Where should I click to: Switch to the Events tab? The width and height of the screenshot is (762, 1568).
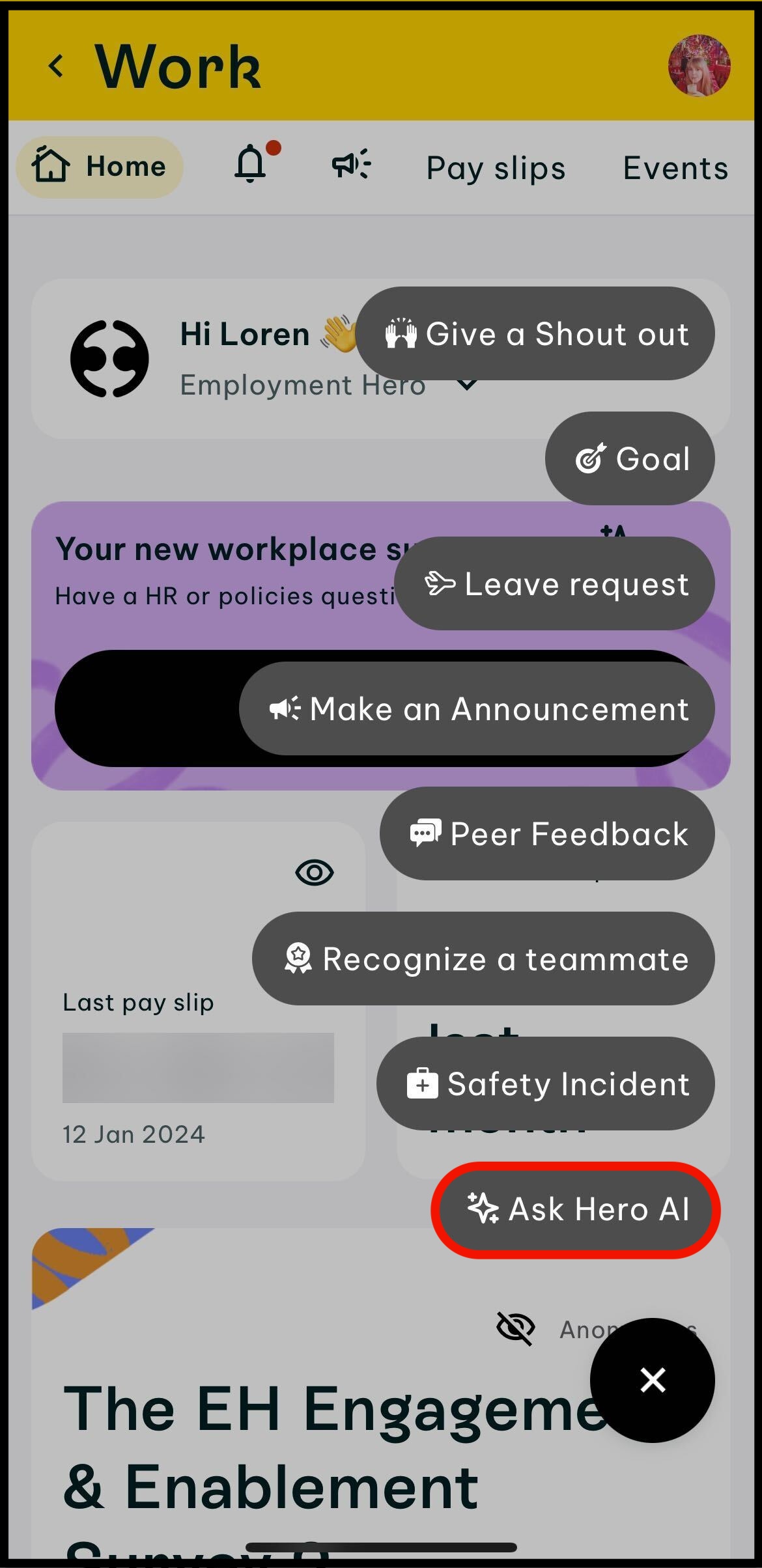click(x=675, y=168)
